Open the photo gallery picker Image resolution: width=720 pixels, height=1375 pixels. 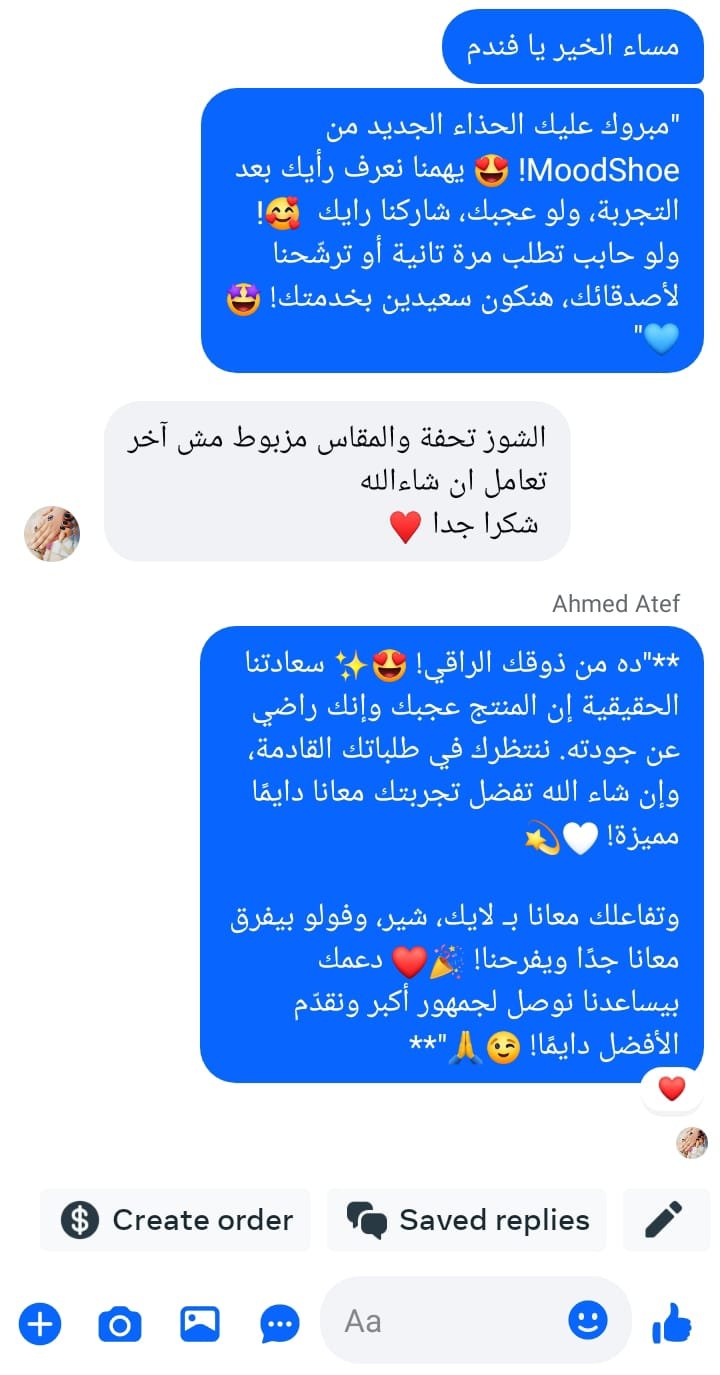(200, 1325)
